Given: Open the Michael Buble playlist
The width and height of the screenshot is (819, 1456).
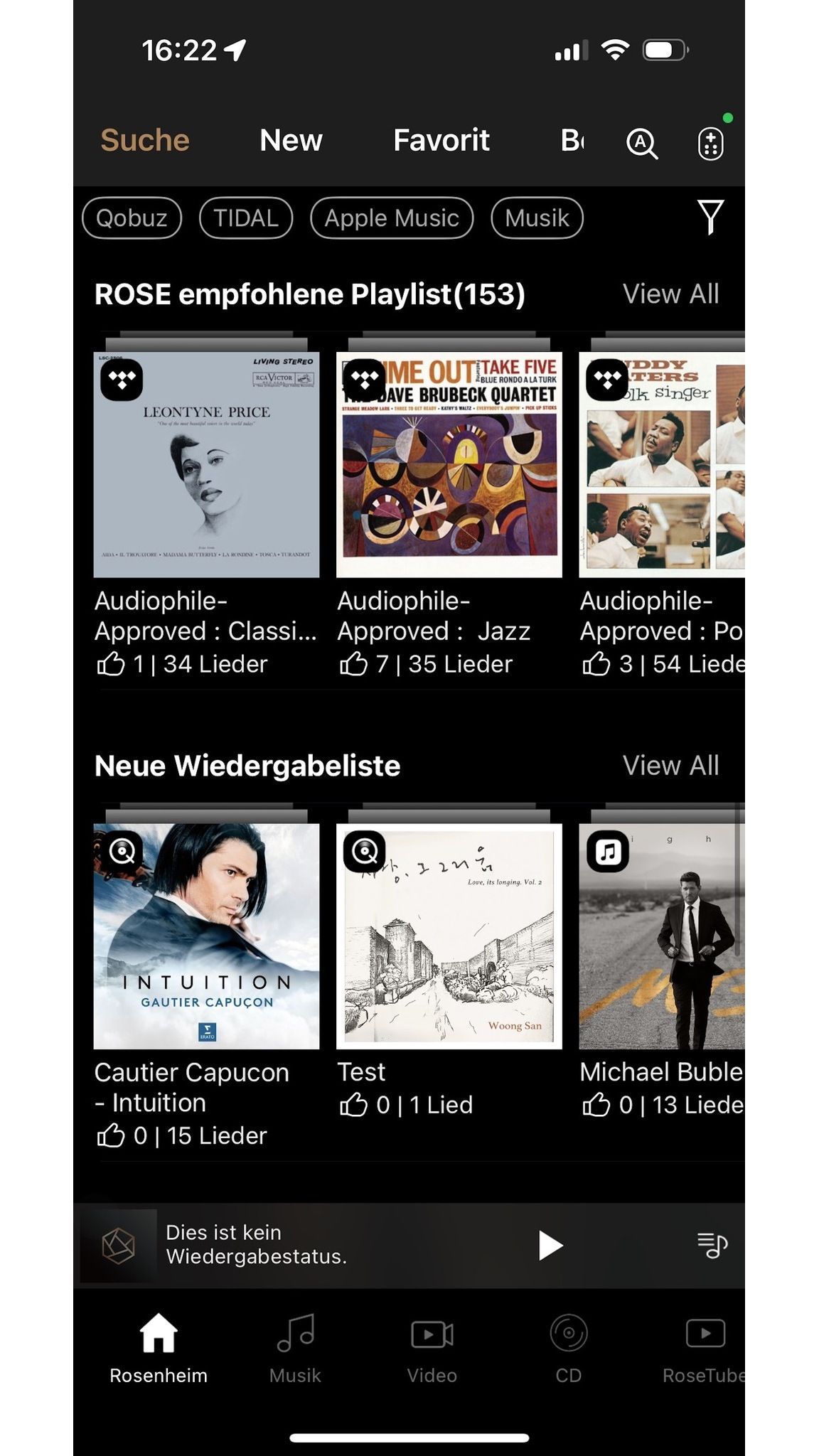Looking at the screenshot, I should tap(661, 936).
